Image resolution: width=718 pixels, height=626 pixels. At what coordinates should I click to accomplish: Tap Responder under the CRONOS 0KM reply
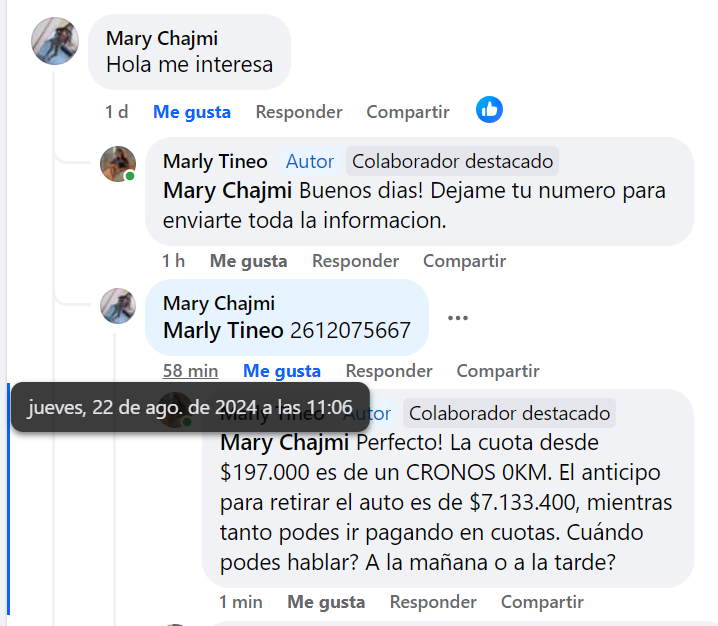(433, 602)
